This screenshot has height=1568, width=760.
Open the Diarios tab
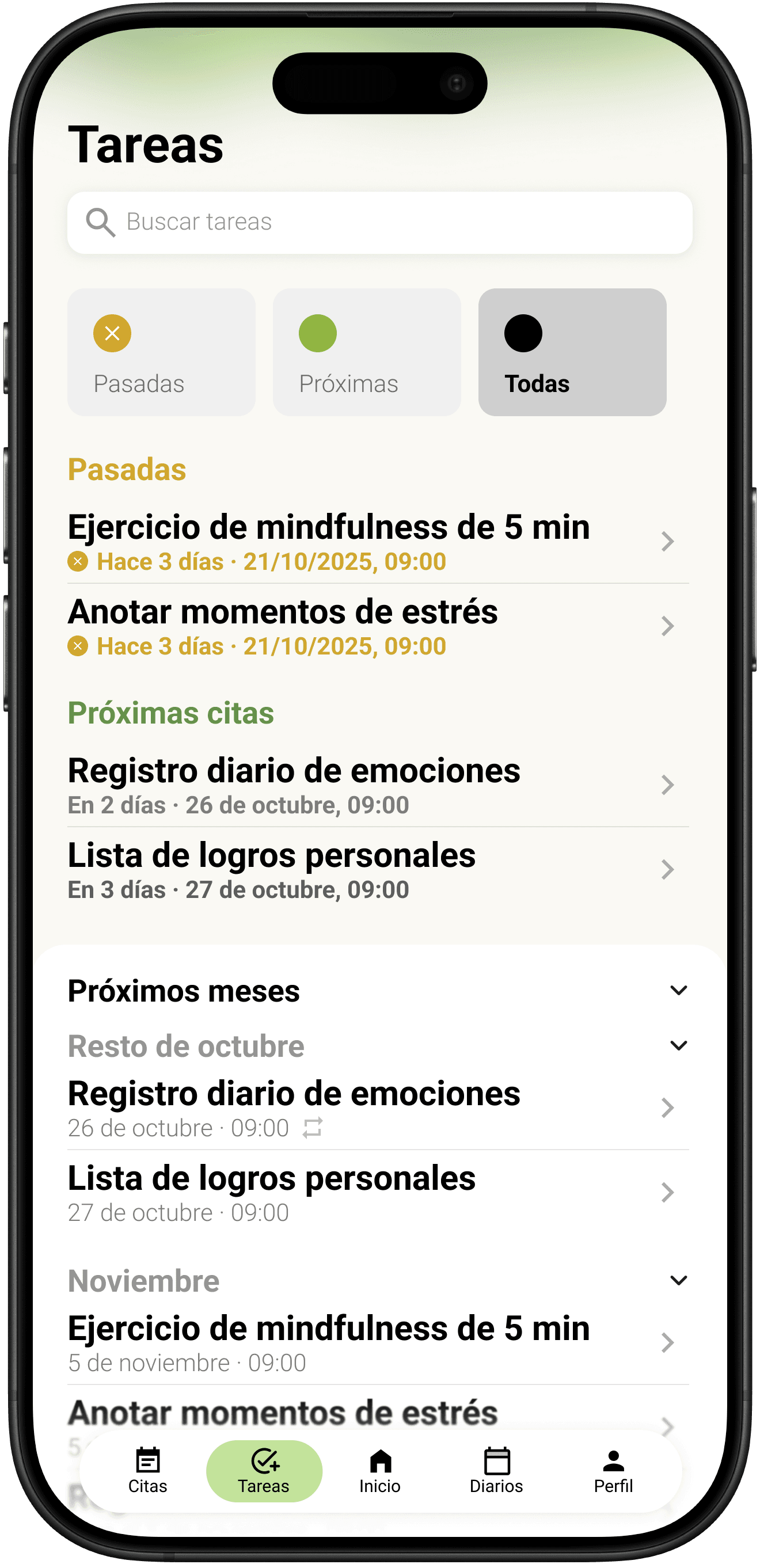click(x=496, y=1471)
